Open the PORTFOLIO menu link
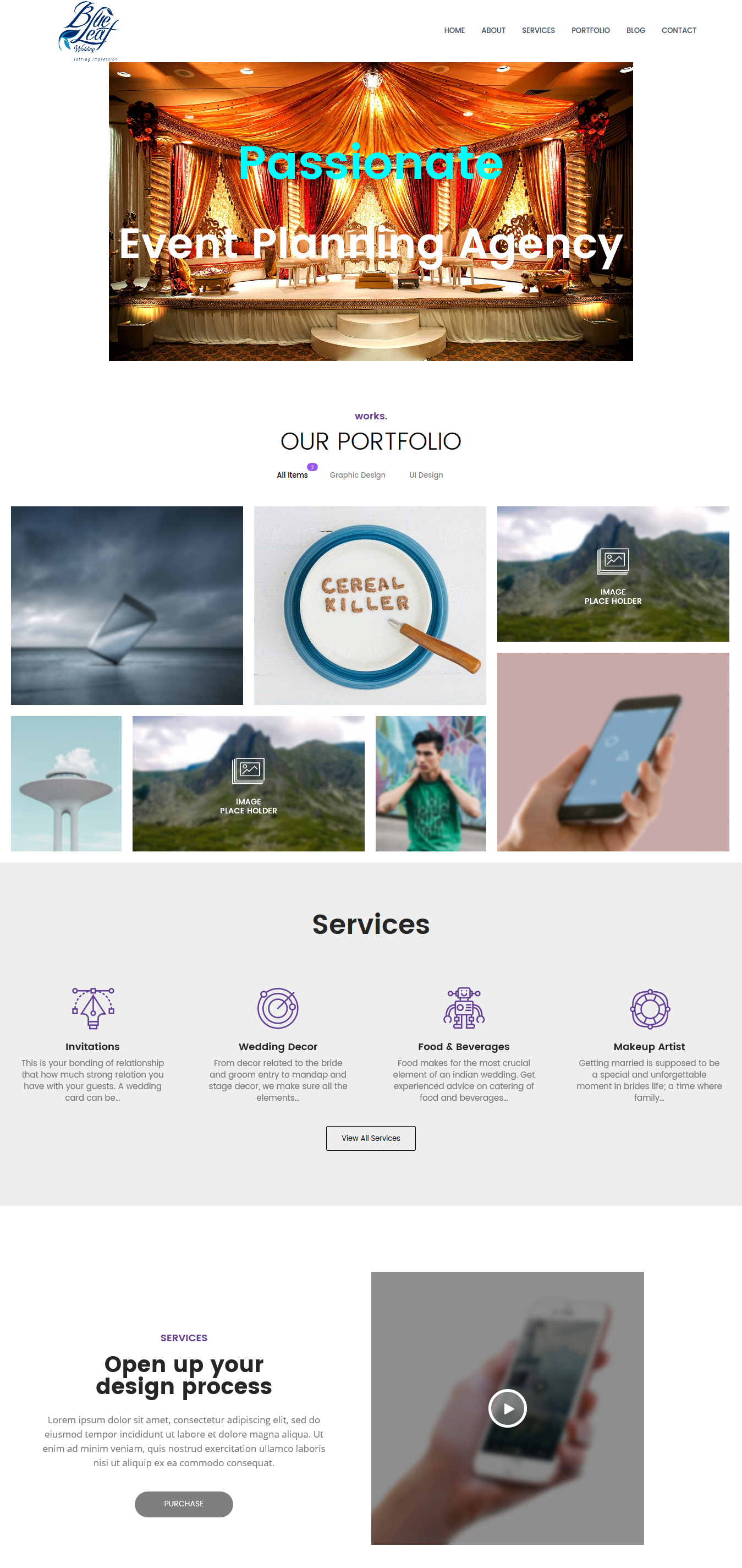This screenshot has width=742, height=1568. 590,30
